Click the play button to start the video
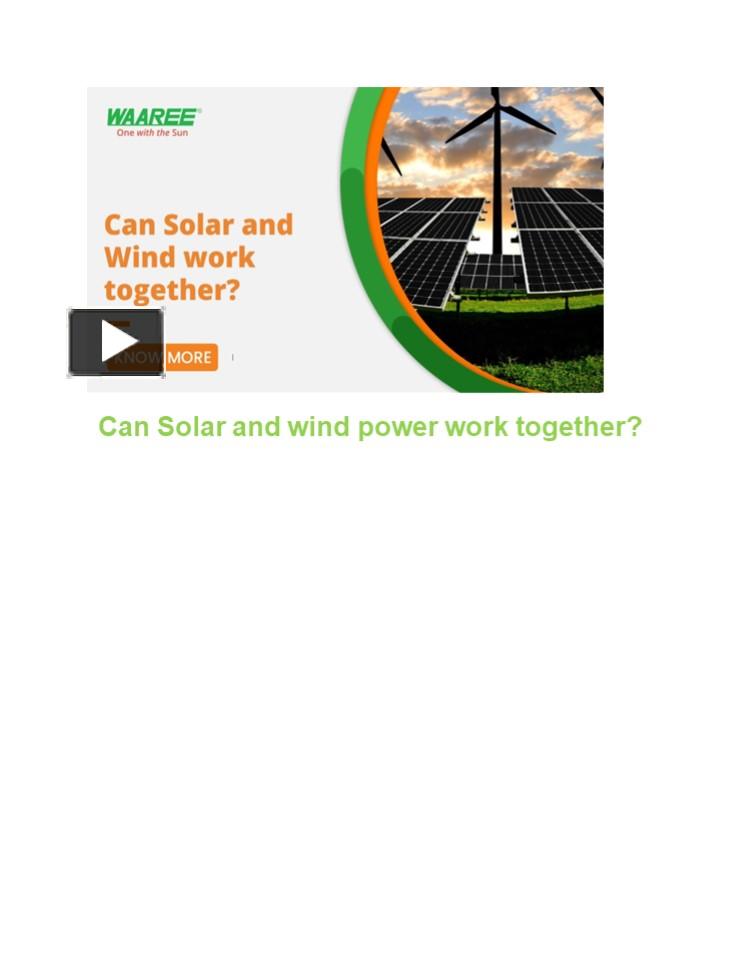This screenshot has width=741, height=960. pos(114,341)
